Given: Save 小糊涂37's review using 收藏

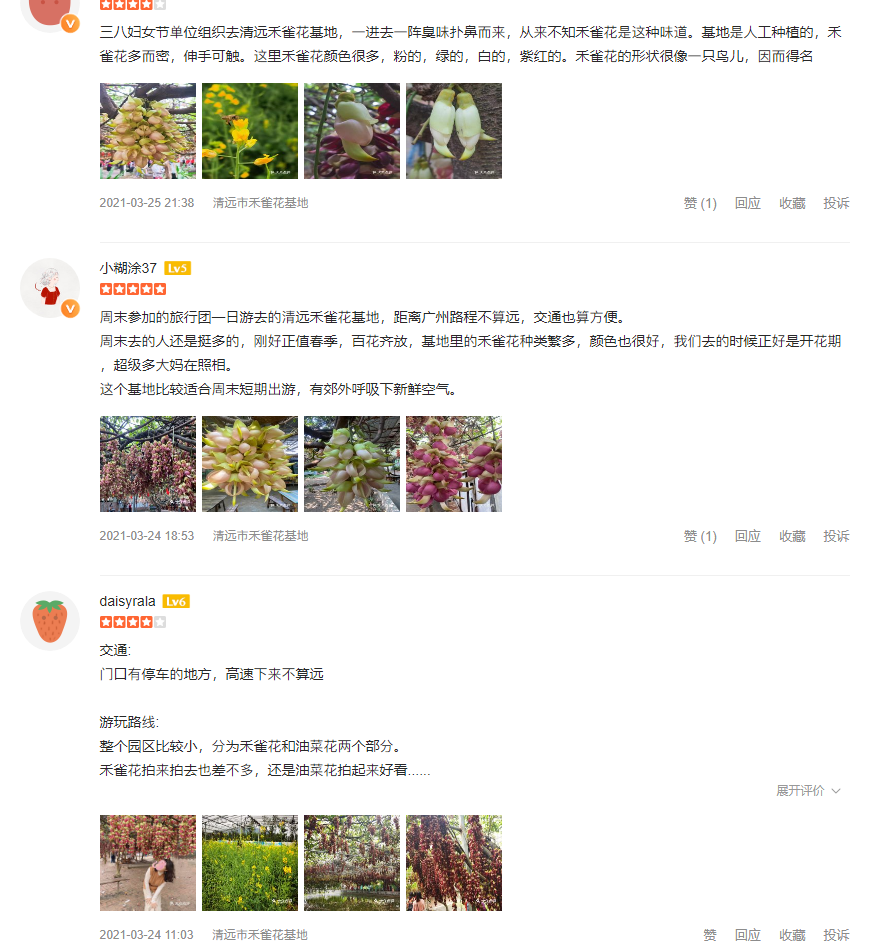Looking at the screenshot, I should pos(792,536).
